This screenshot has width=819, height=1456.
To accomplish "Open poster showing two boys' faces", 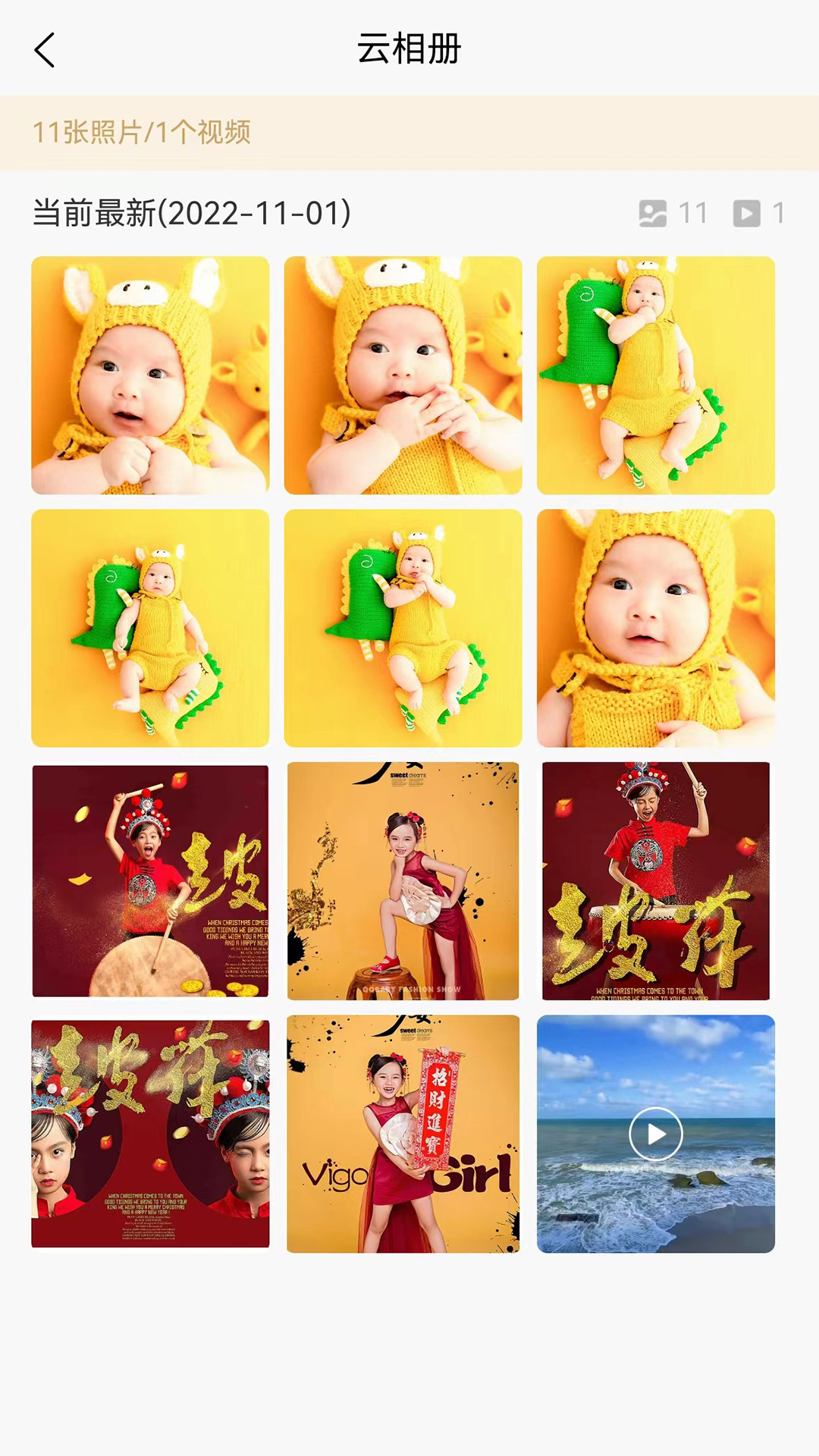I will coord(150,1134).
